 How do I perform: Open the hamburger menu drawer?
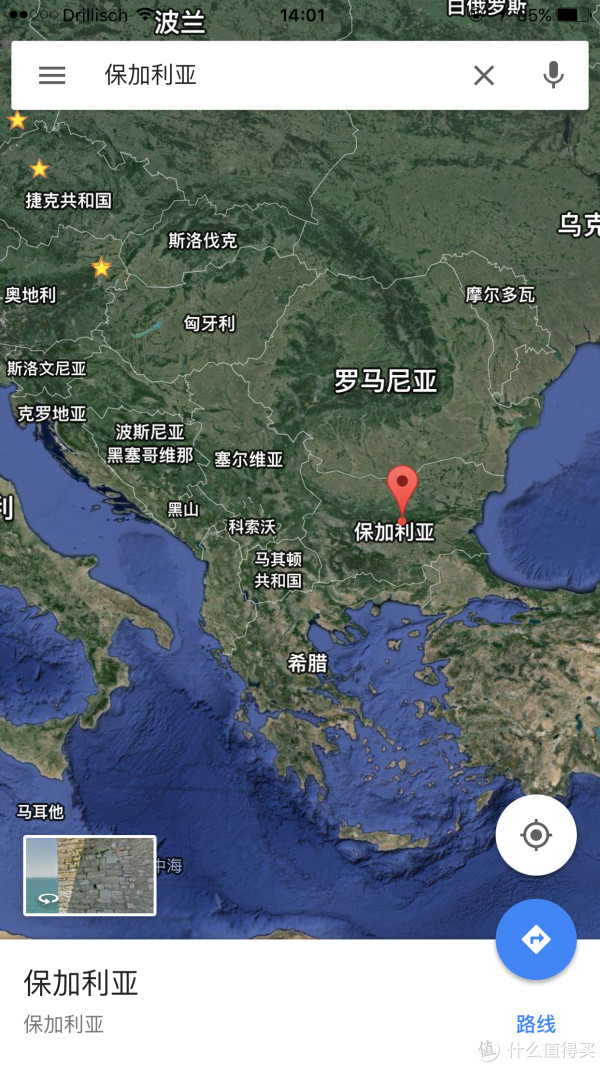click(52, 75)
